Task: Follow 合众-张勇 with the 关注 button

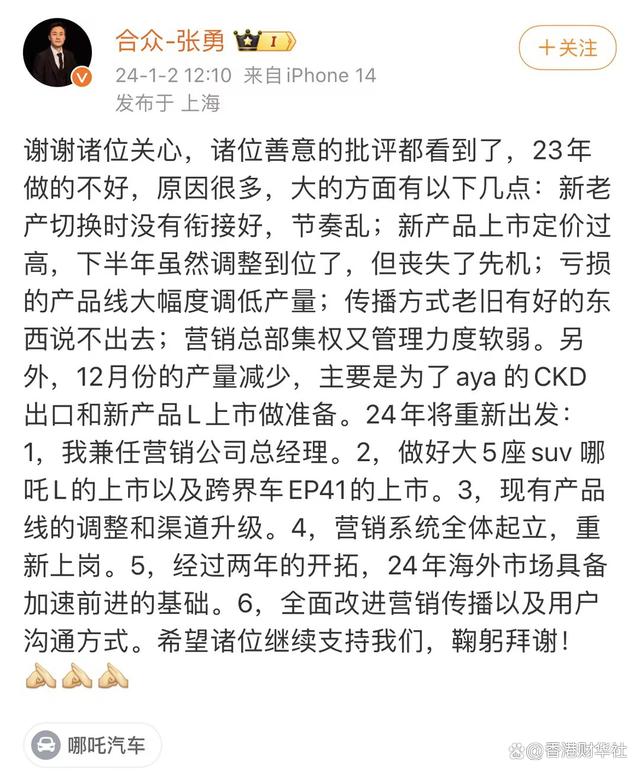Action: (x=567, y=47)
